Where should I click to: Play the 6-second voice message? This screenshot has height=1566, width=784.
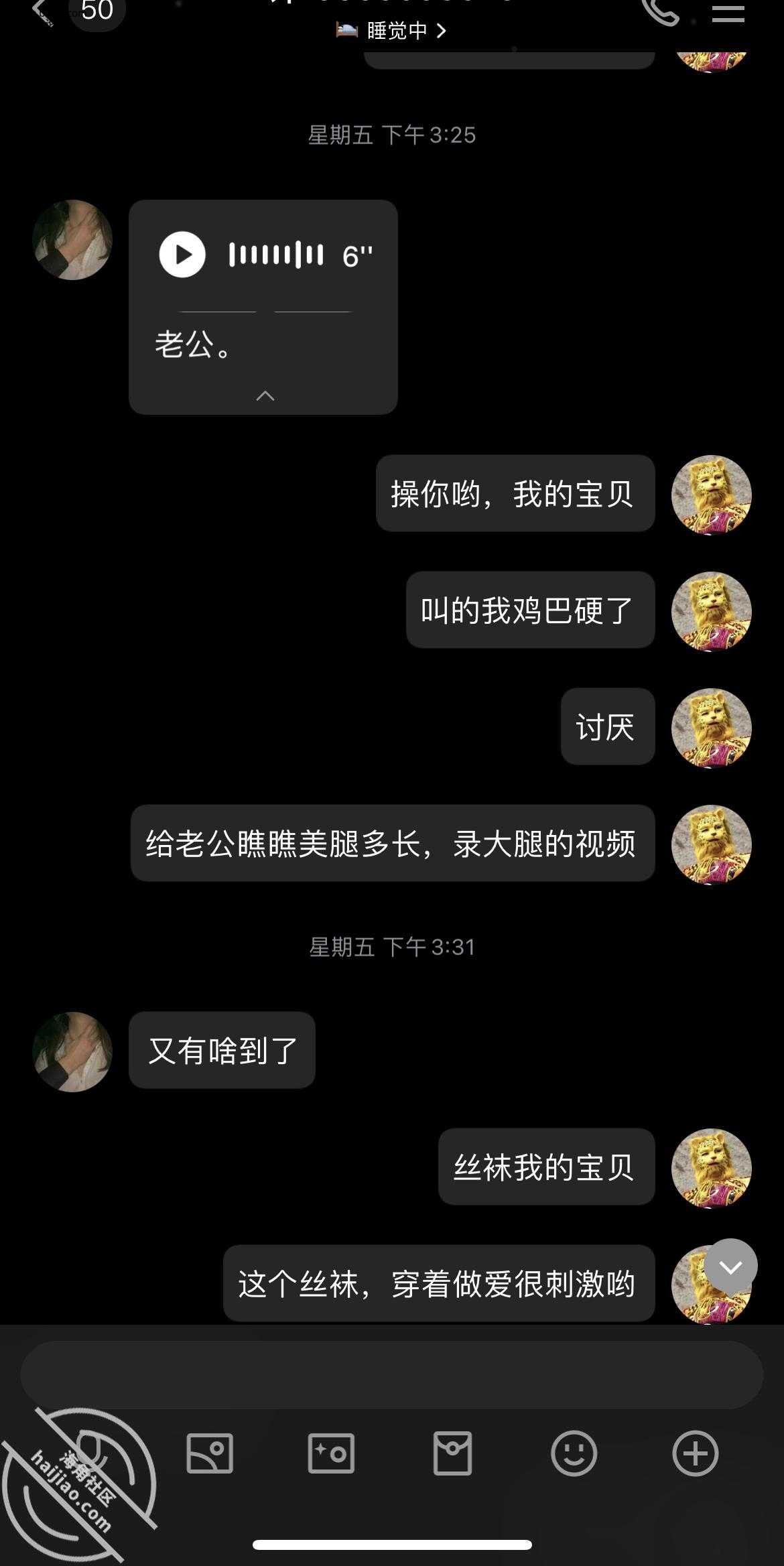[x=182, y=255]
